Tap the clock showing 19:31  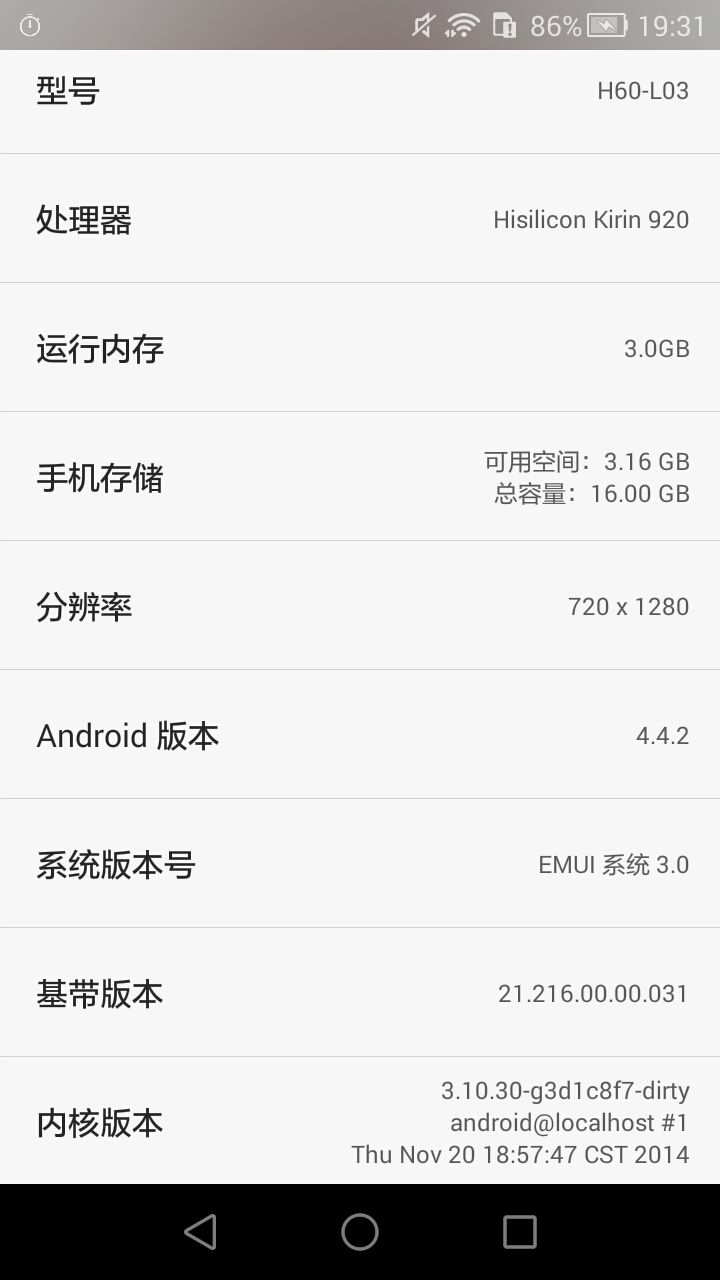pos(676,25)
